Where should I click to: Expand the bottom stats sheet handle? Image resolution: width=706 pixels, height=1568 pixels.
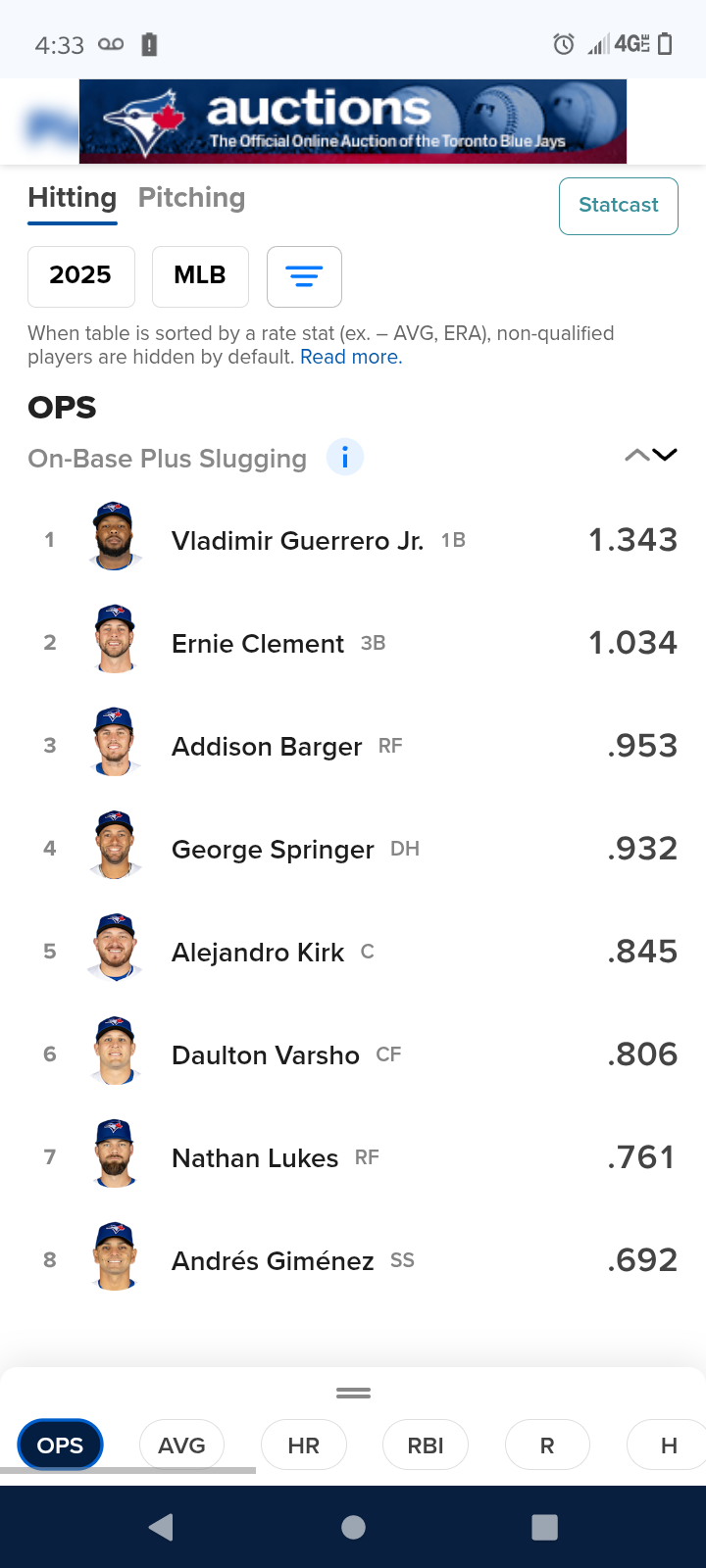(353, 1393)
